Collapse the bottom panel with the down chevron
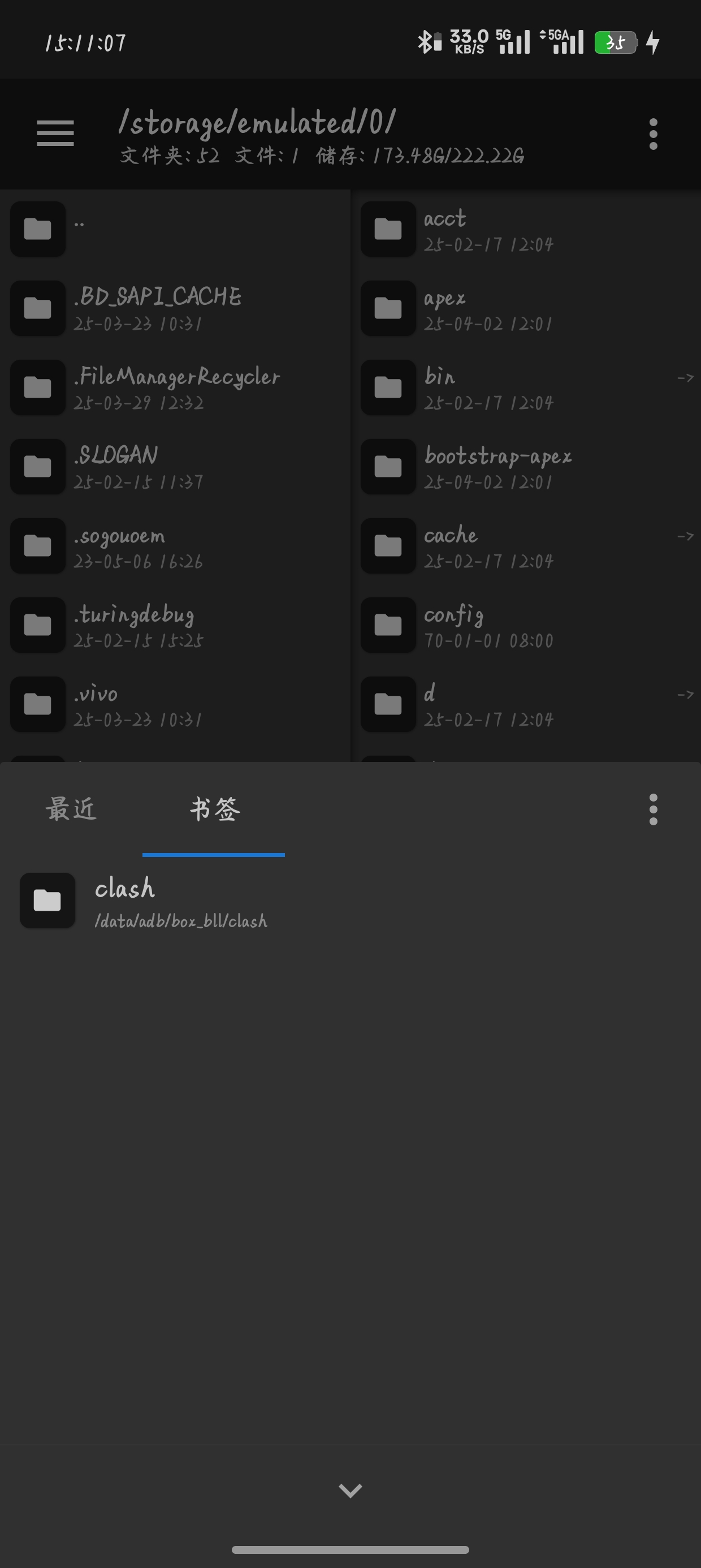The width and height of the screenshot is (701, 1568). pyautogui.click(x=350, y=1490)
